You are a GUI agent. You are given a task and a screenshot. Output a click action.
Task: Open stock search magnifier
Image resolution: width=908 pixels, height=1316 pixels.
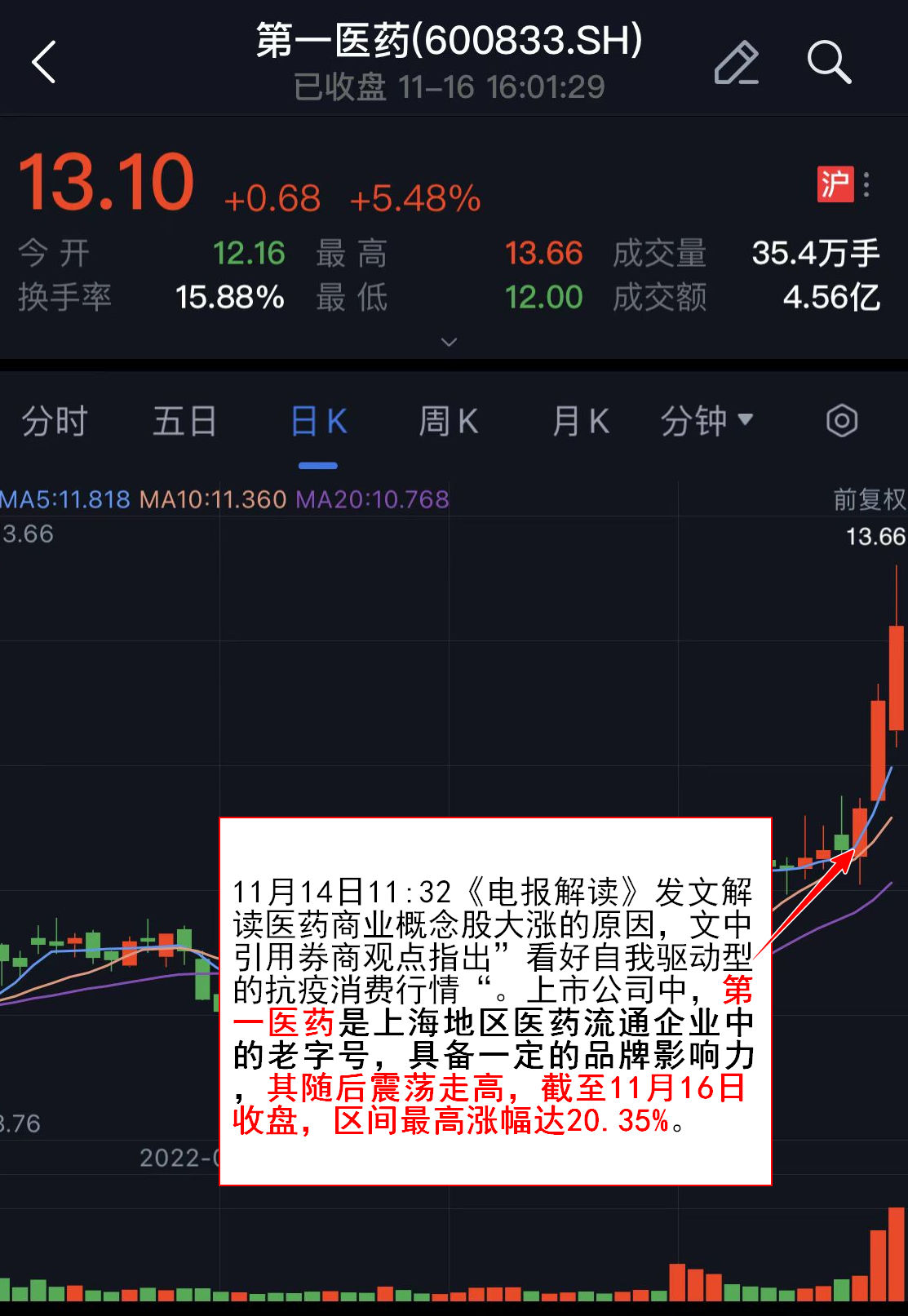click(829, 62)
